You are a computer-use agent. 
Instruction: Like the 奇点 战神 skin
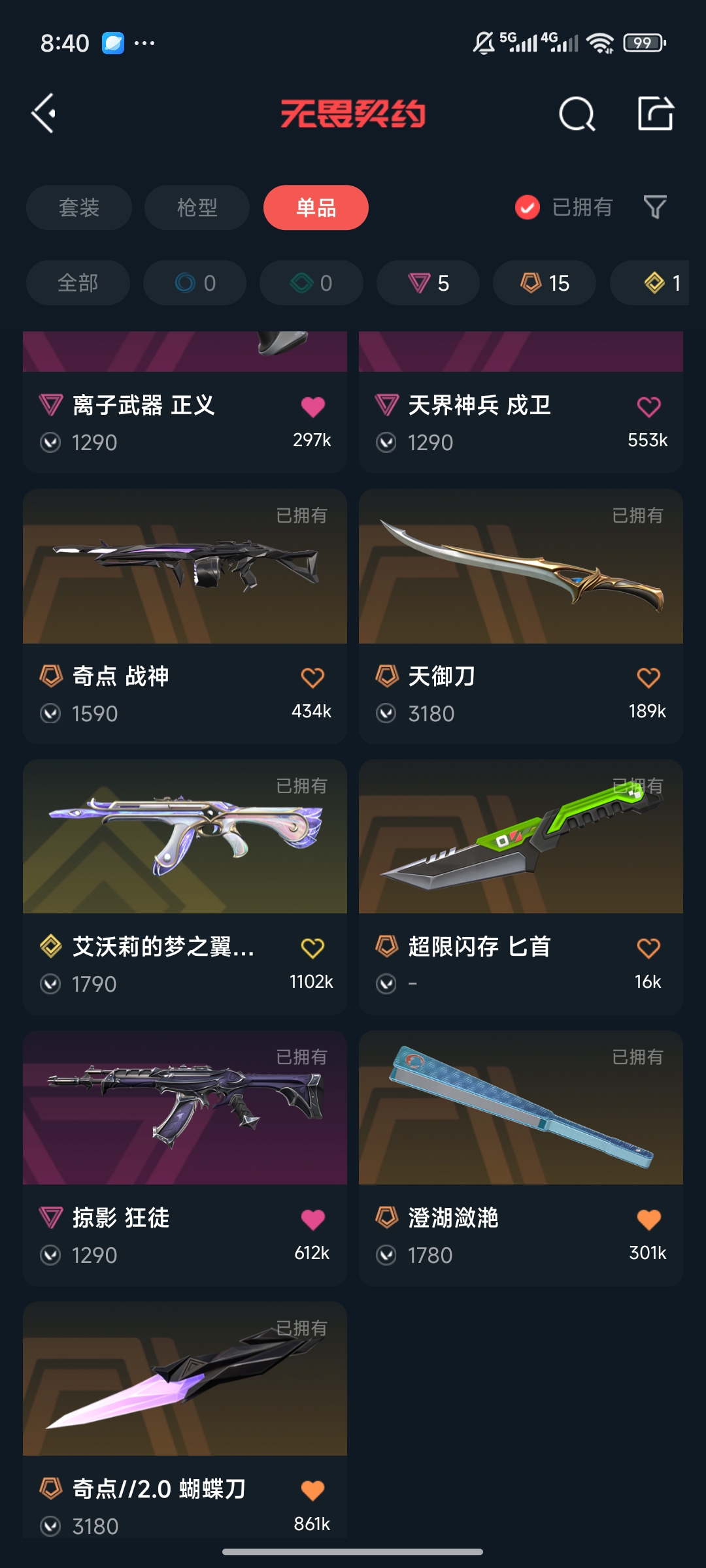point(312,678)
